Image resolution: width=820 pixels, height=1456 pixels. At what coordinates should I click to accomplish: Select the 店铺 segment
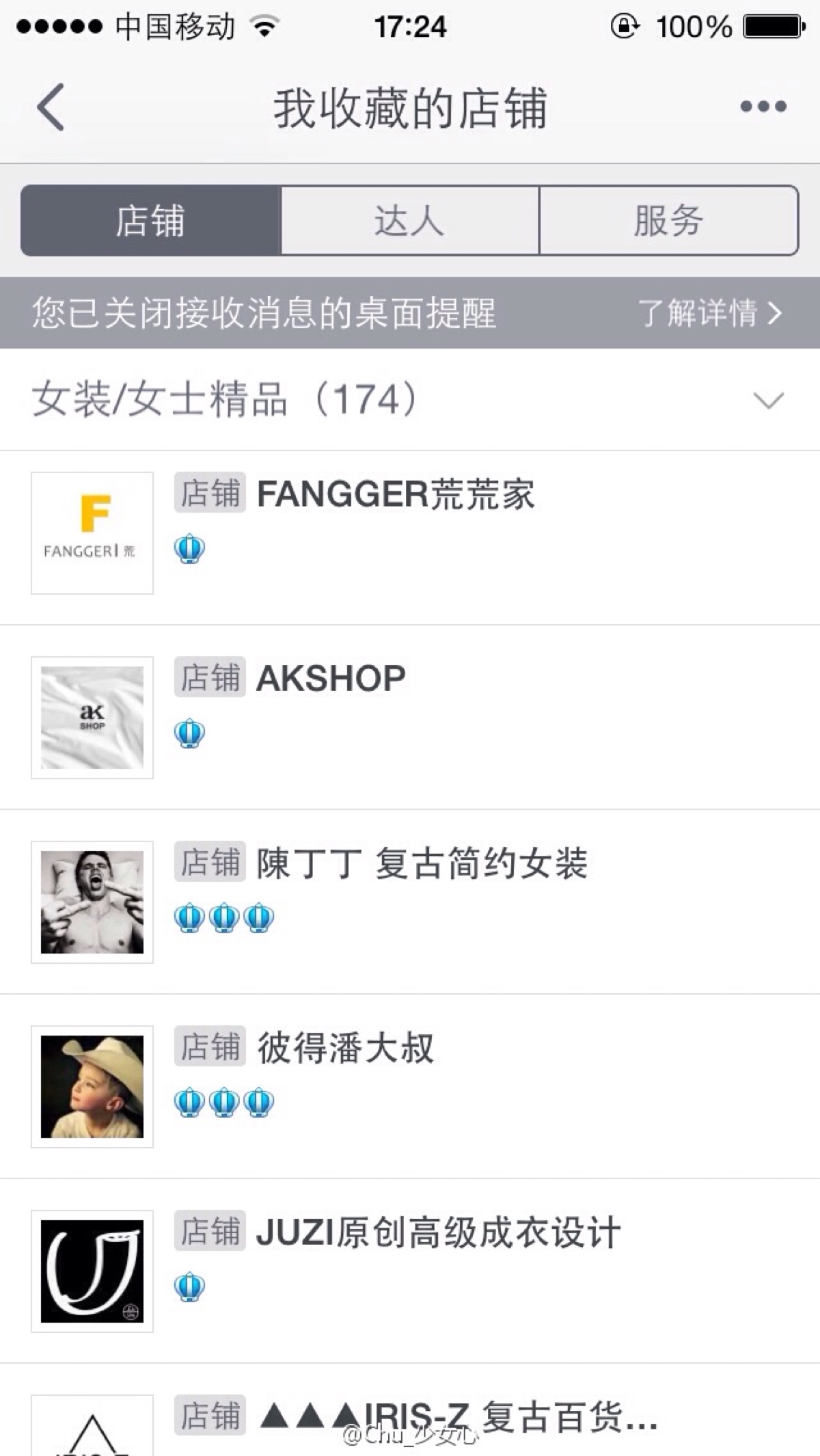(x=151, y=221)
